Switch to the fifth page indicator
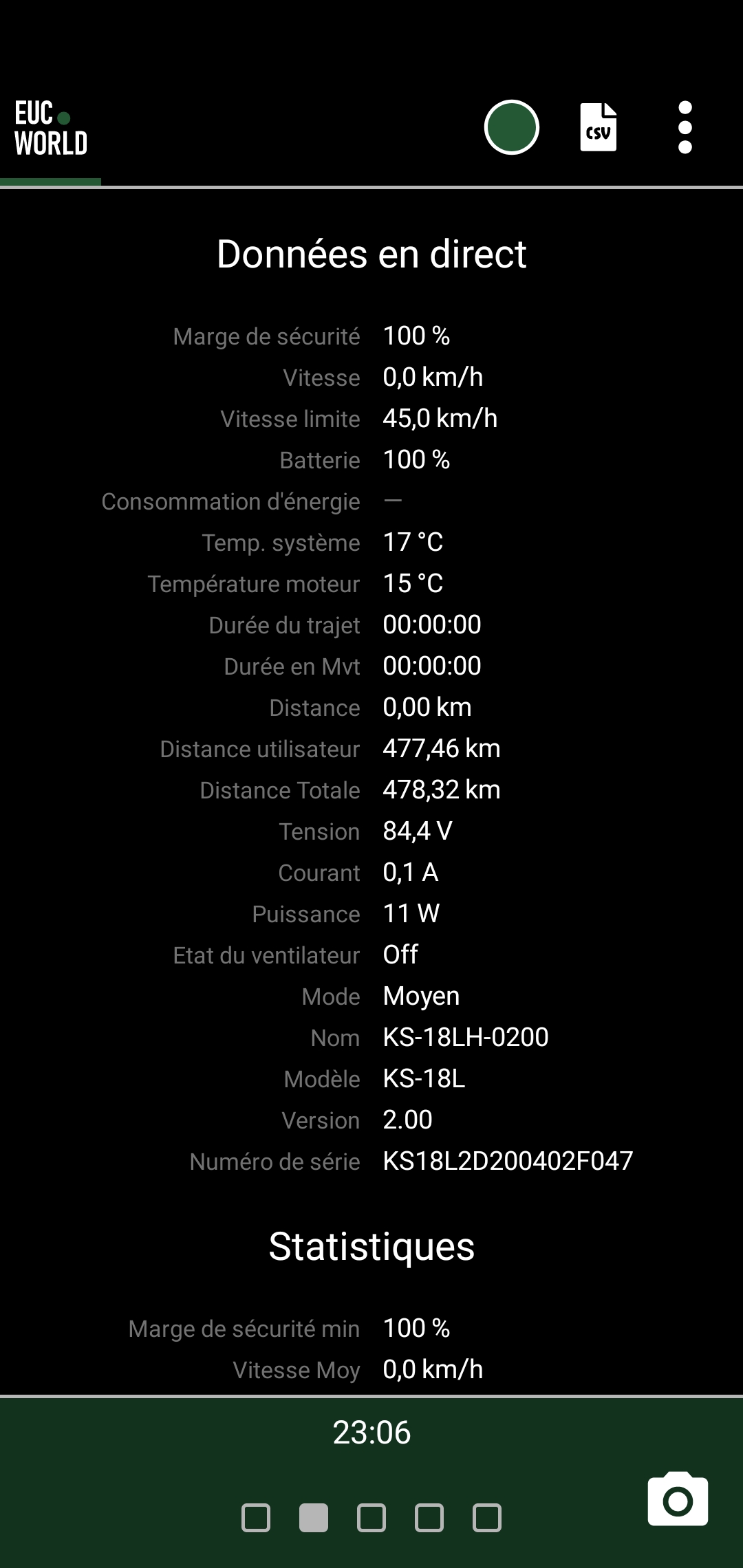The image size is (743, 1568). click(487, 1518)
